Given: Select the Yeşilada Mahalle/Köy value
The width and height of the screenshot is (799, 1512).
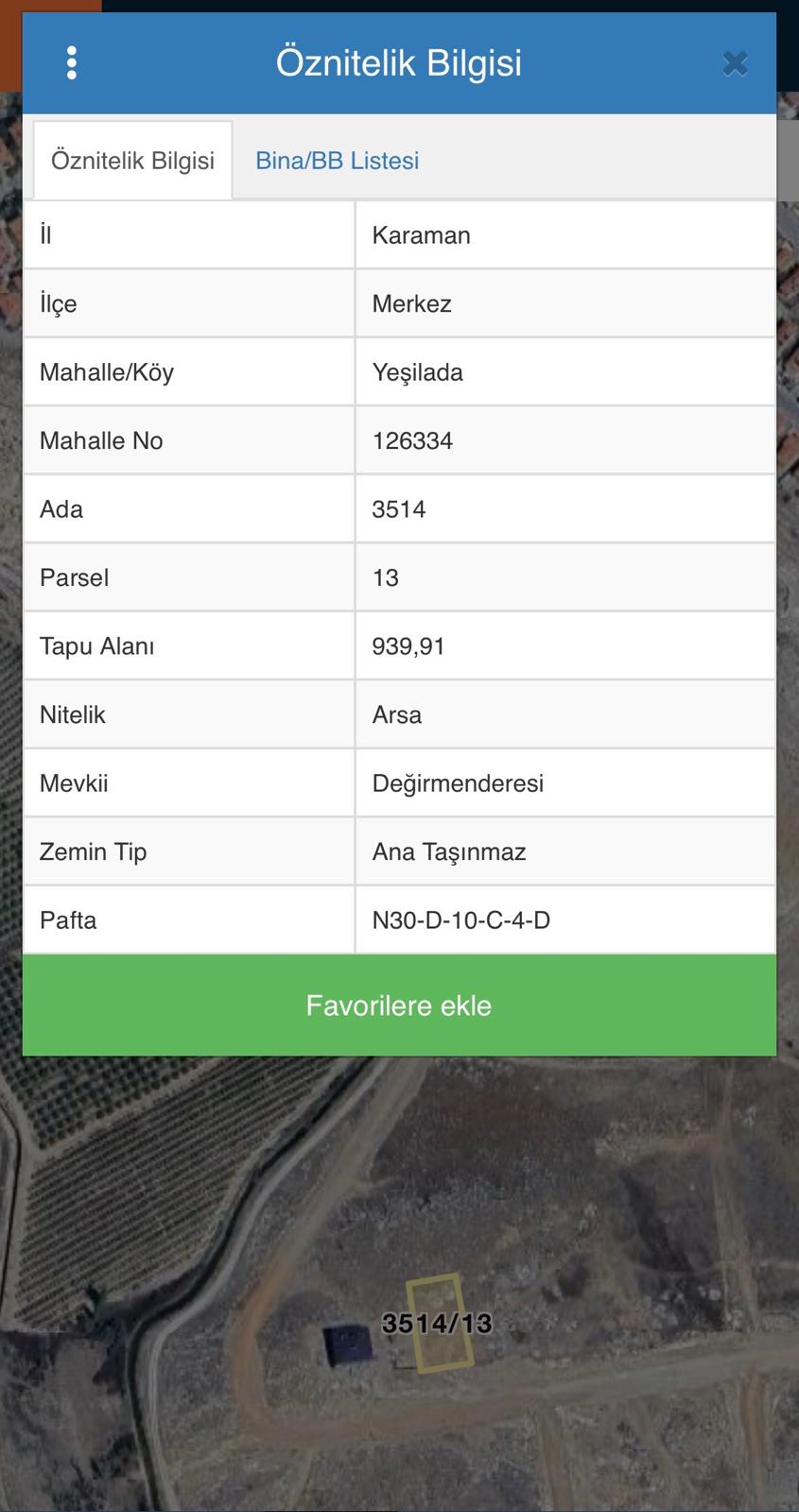Looking at the screenshot, I should [x=417, y=371].
